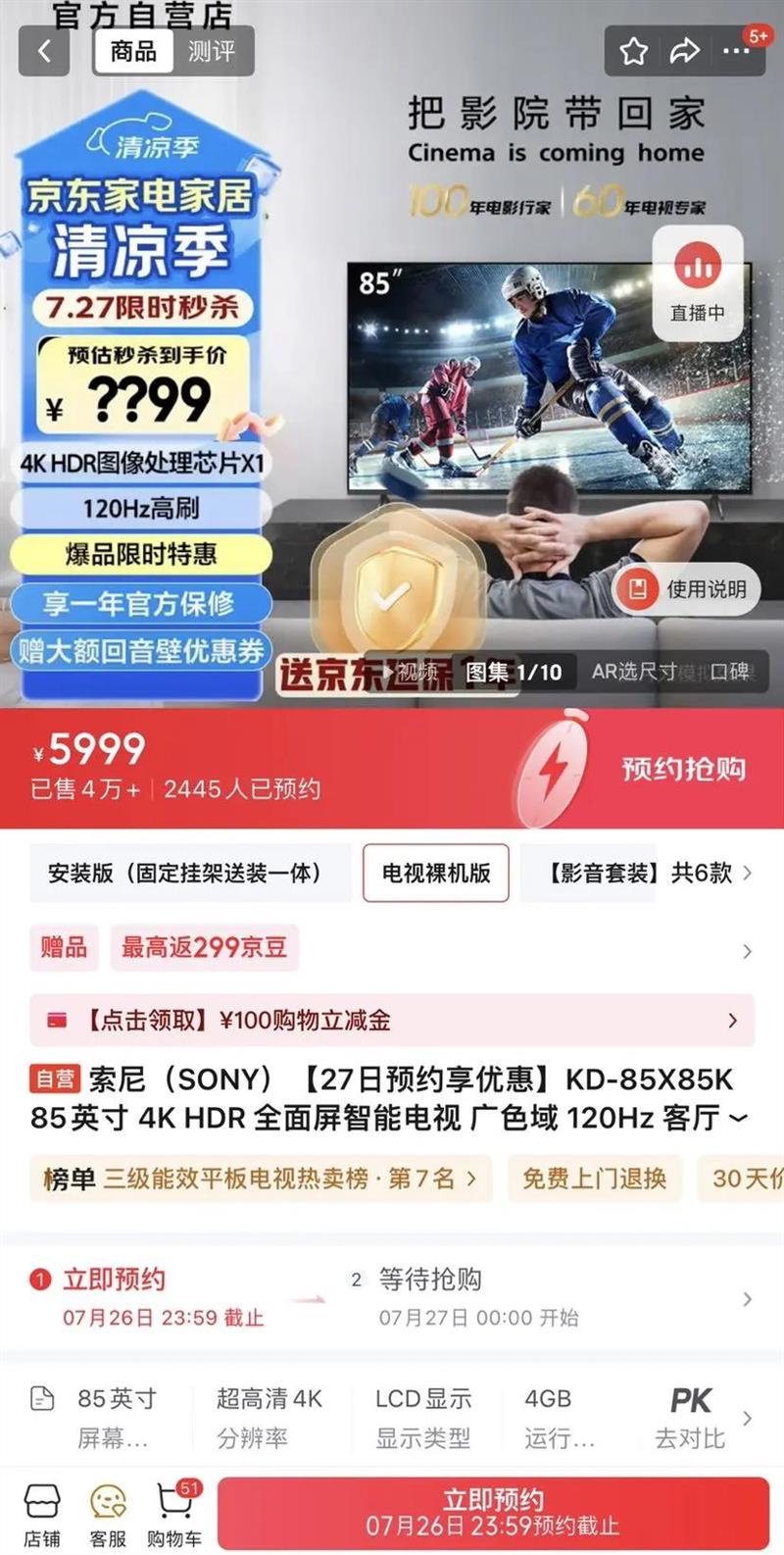Open the 直播中 live stream
Viewport: 784px width, 1555px height.
tap(698, 282)
